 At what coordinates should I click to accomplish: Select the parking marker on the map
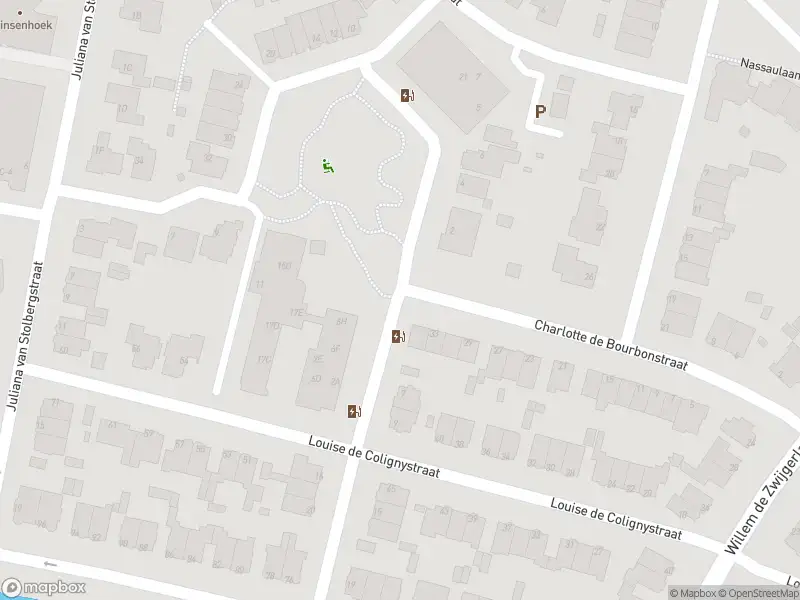point(541,113)
